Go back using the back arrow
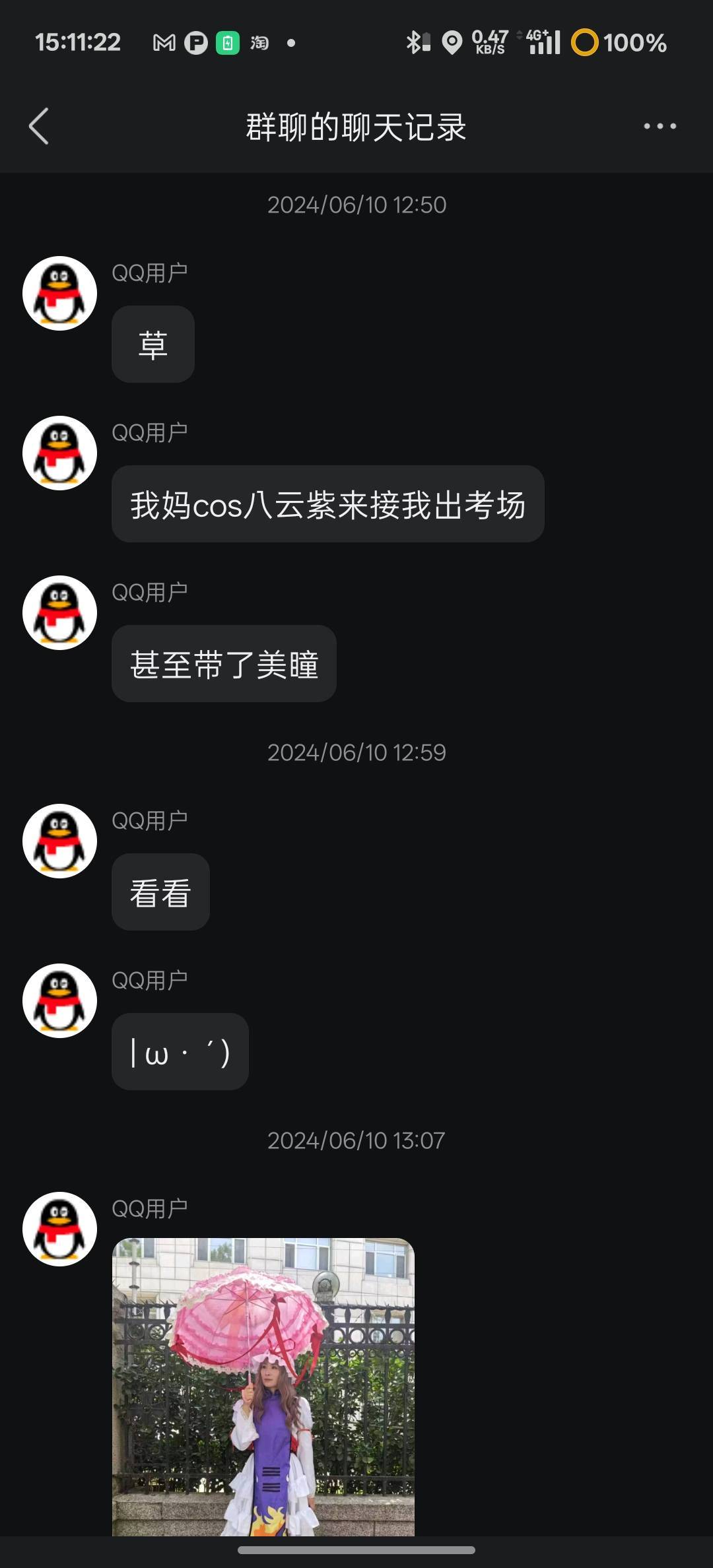The image size is (713, 1568). tap(40, 126)
